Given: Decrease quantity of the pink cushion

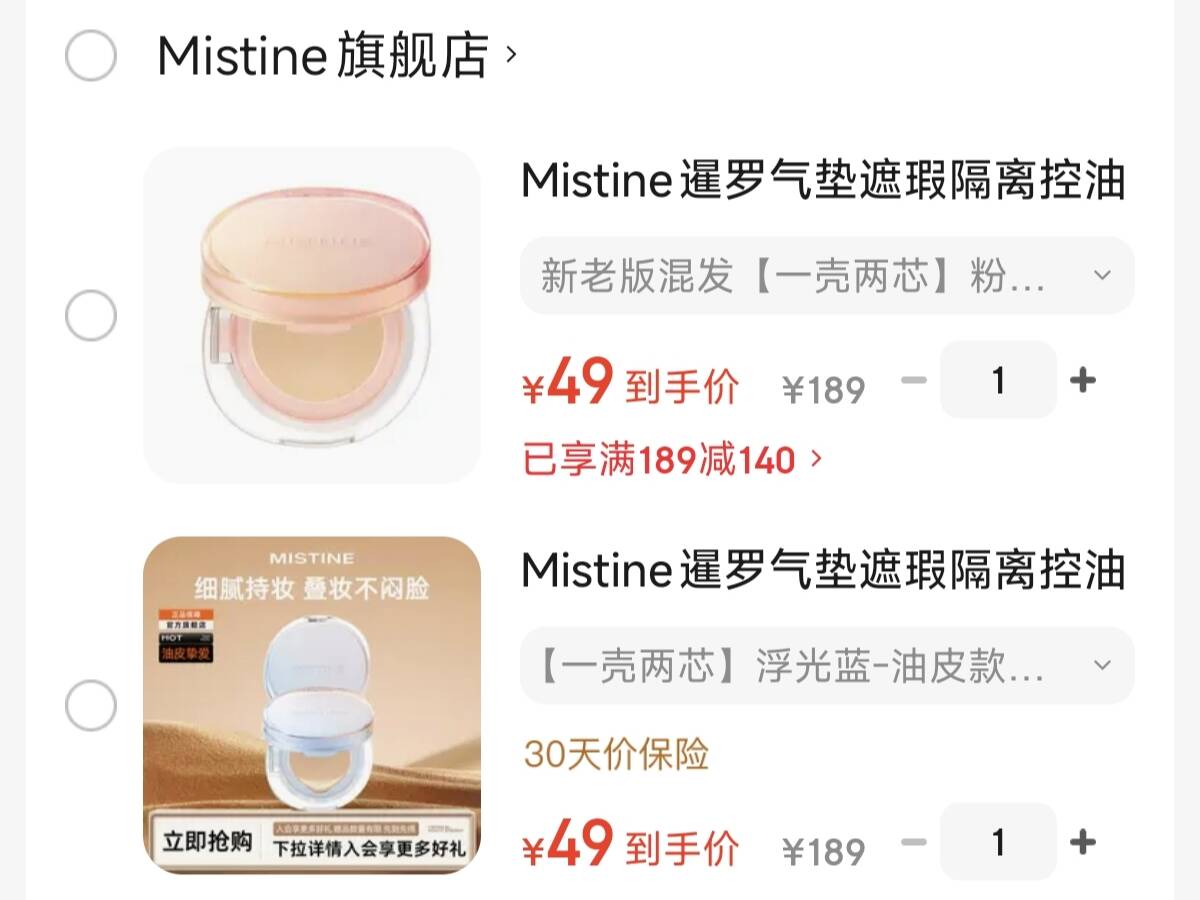Looking at the screenshot, I should coord(914,380).
